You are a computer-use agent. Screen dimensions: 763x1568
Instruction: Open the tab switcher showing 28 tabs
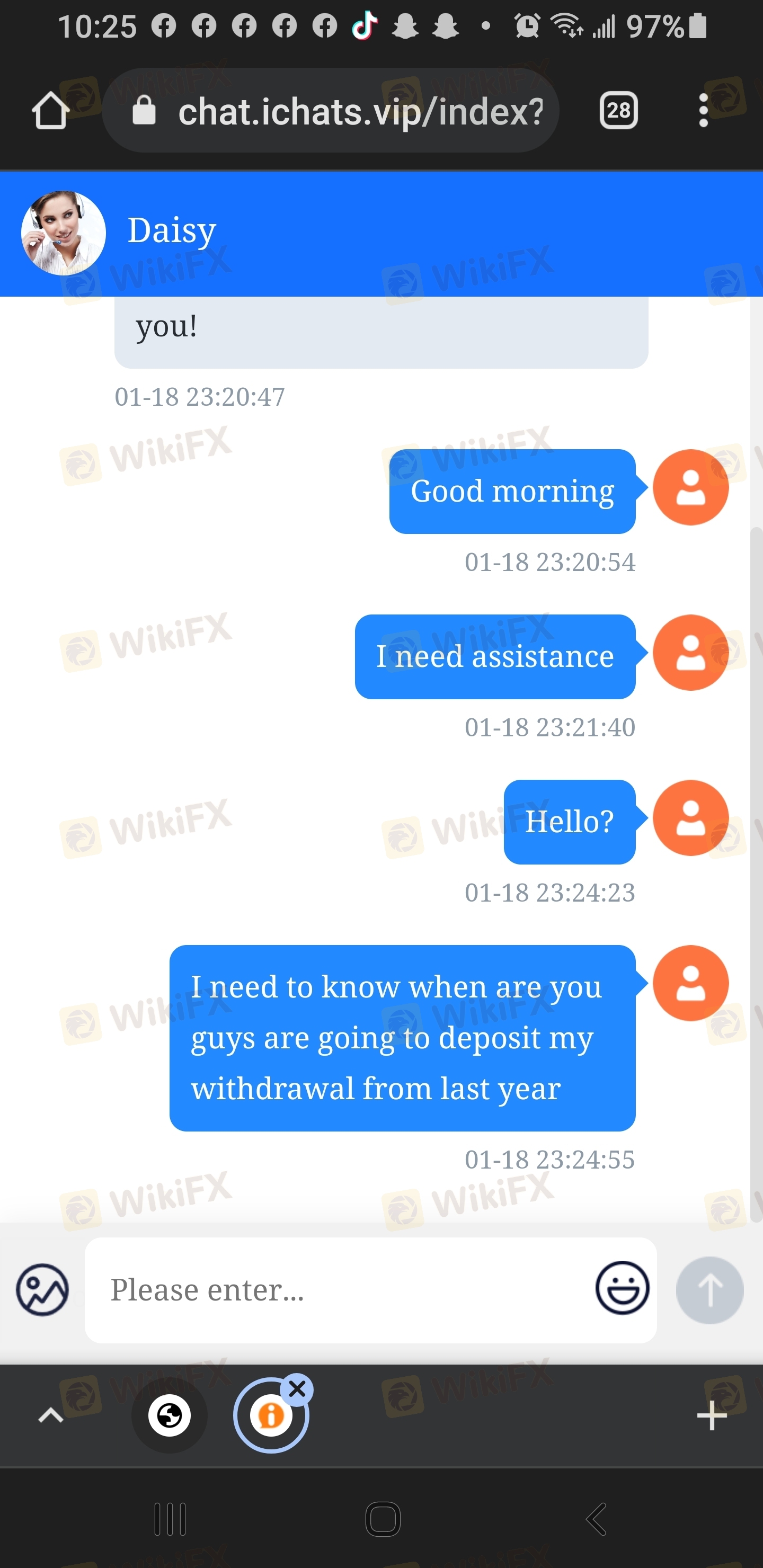pyautogui.click(x=618, y=111)
